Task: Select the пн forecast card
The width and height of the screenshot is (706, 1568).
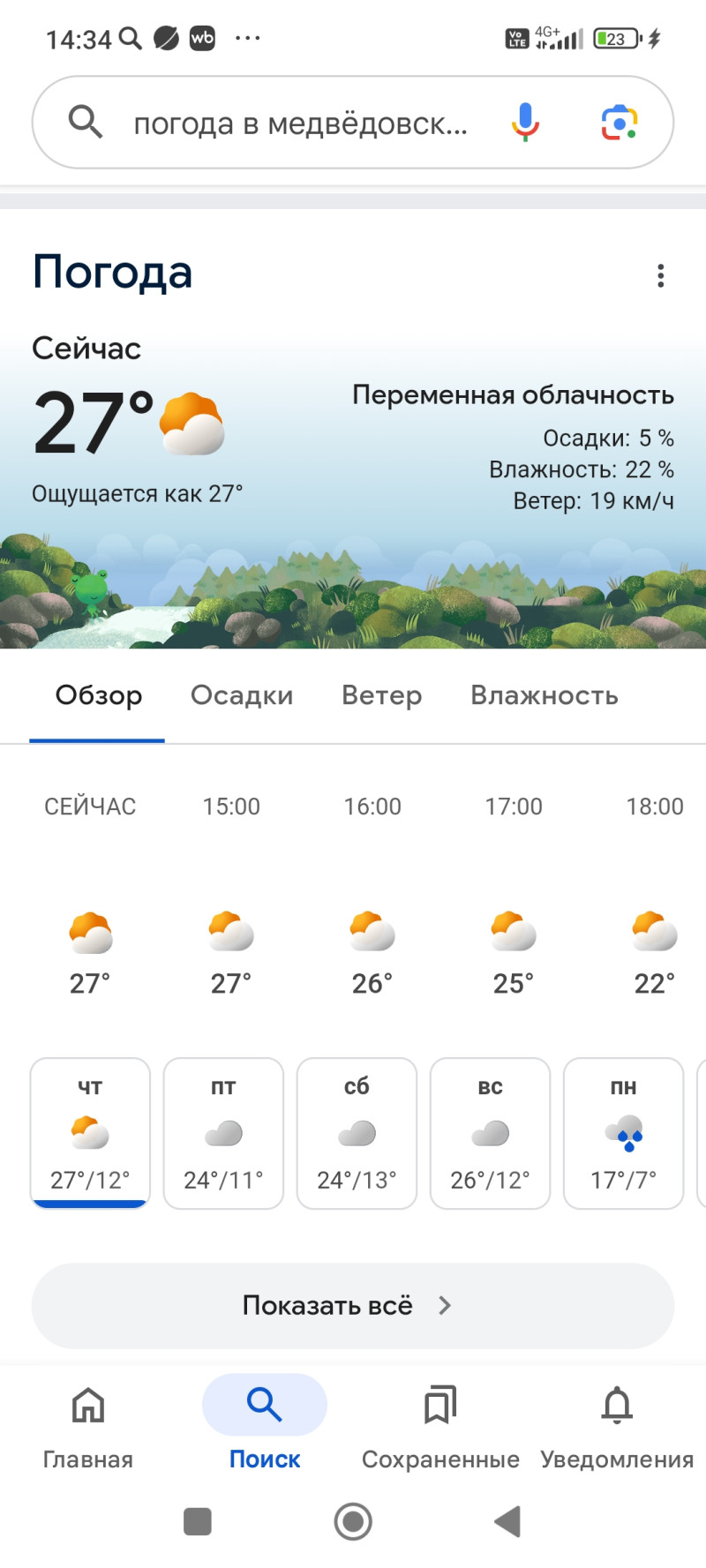Action: [623, 1133]
